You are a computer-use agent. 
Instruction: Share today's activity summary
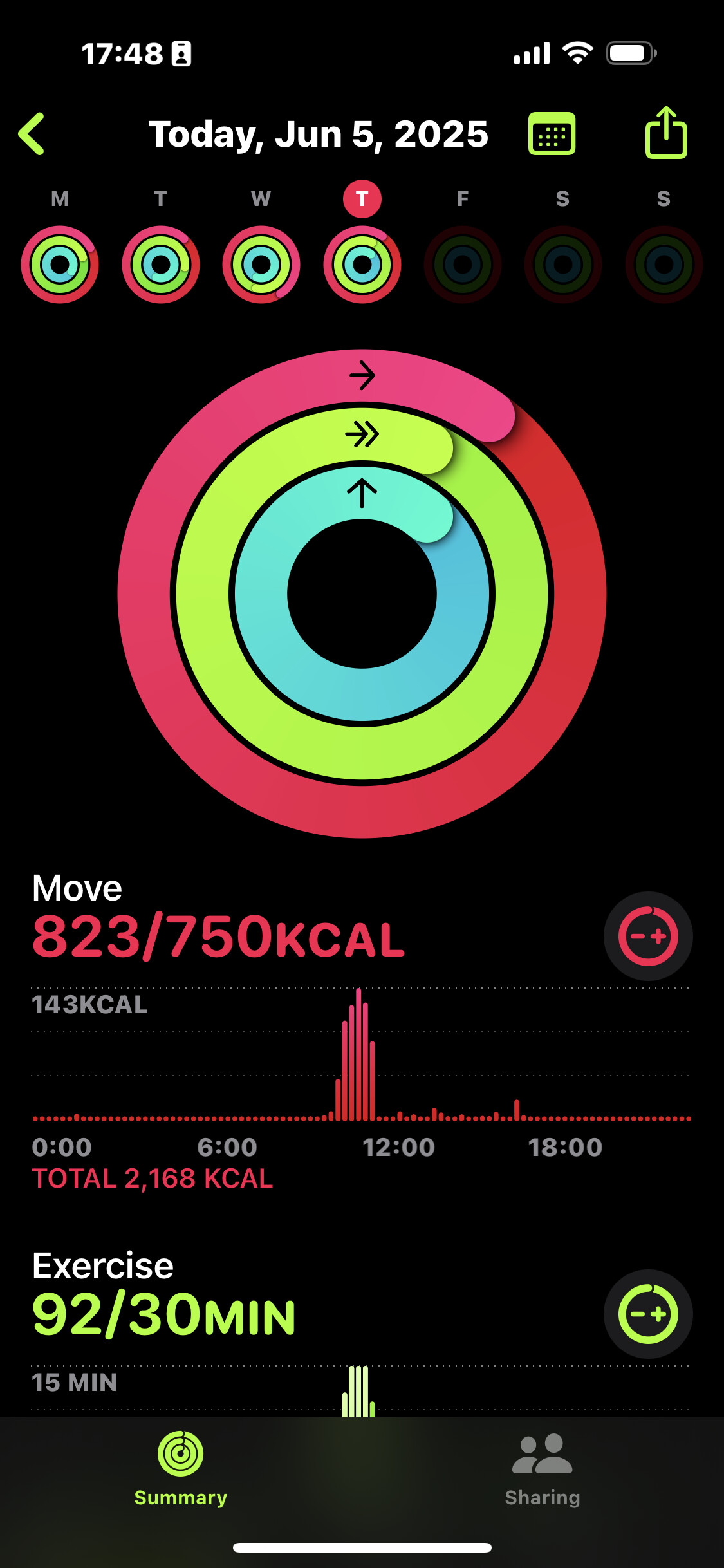pos(666,133)
